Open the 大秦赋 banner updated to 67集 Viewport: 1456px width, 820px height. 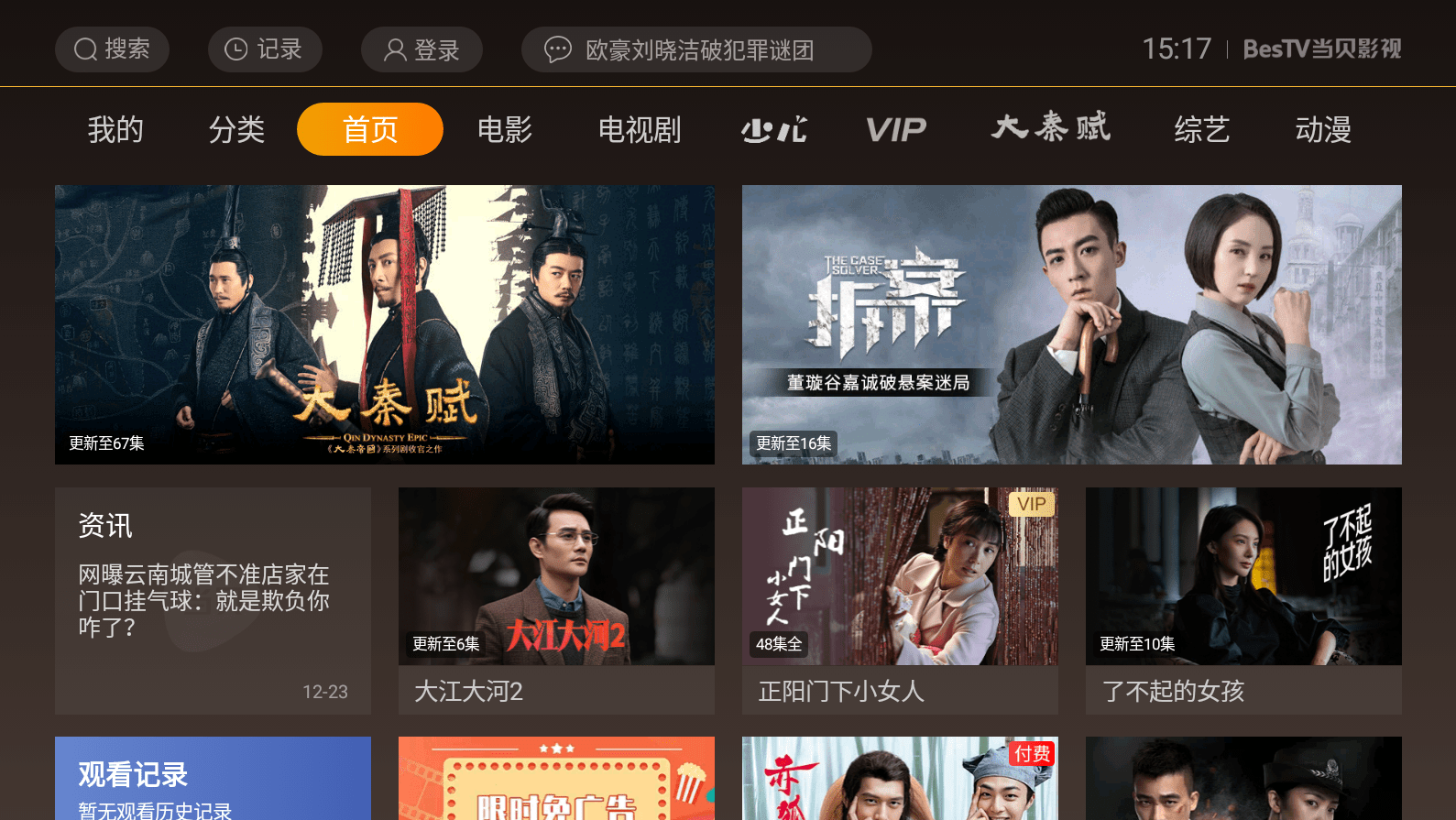pos(385,324)
